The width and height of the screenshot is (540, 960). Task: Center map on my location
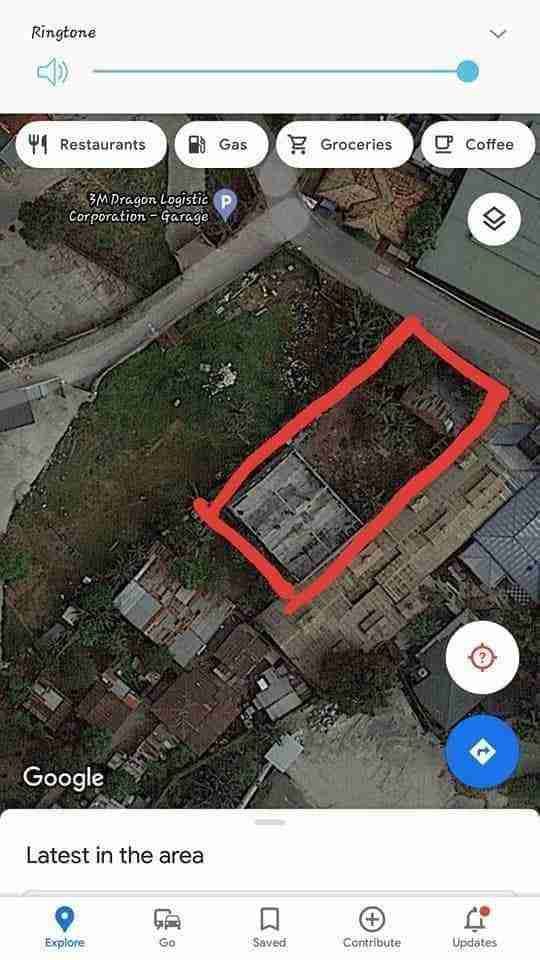(x=482, y=658)
